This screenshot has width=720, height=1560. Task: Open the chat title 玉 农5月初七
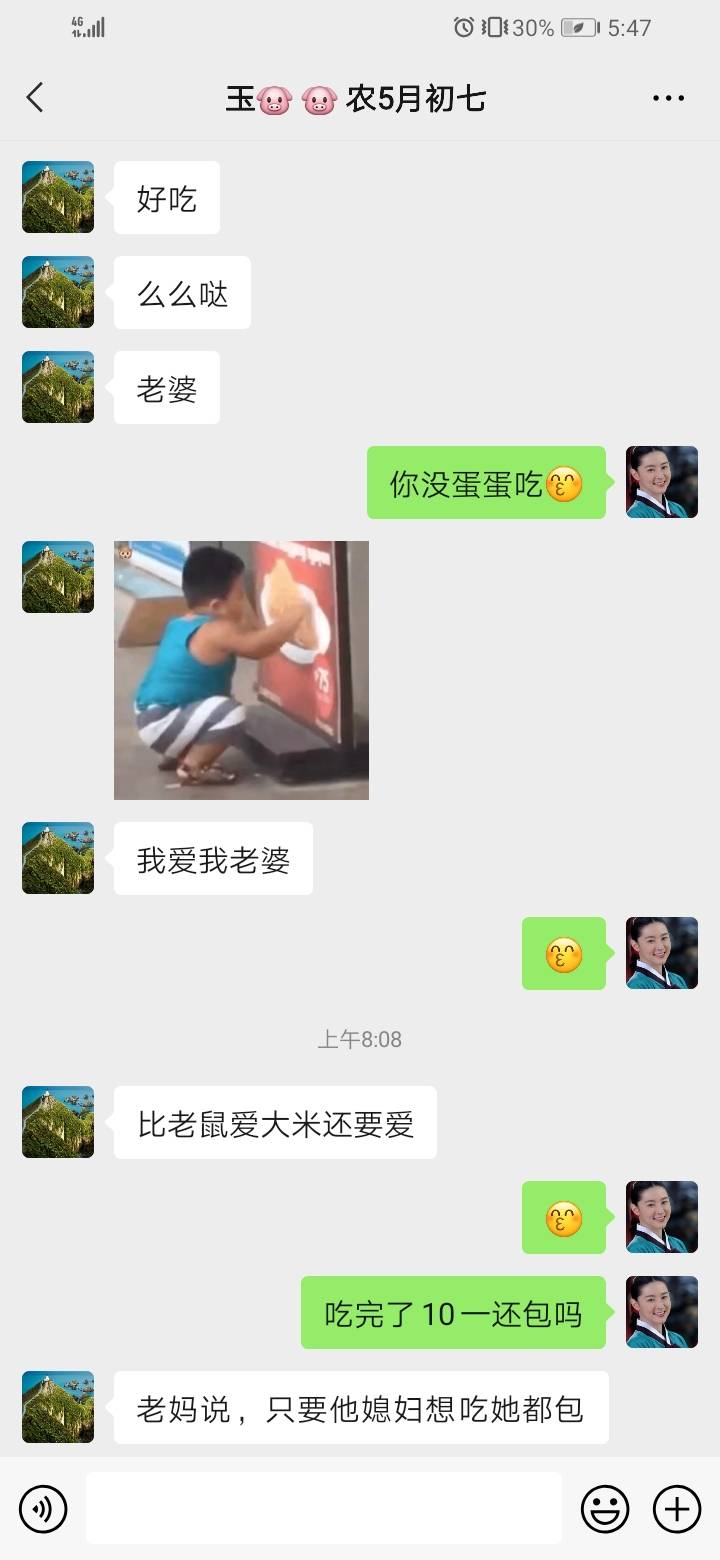click(x=357, y=97)
